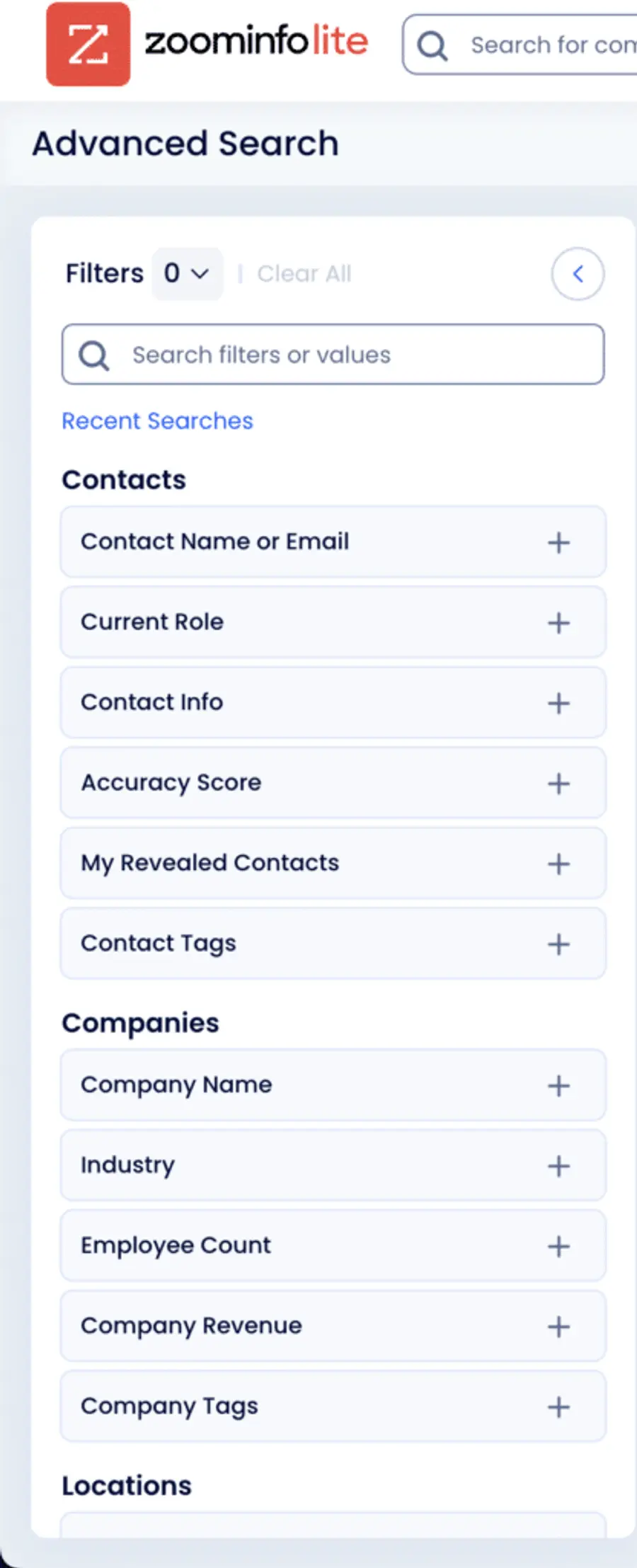
Task: Click the plus icon on Contact Name or Email
Action: click(x=558, y=542)
